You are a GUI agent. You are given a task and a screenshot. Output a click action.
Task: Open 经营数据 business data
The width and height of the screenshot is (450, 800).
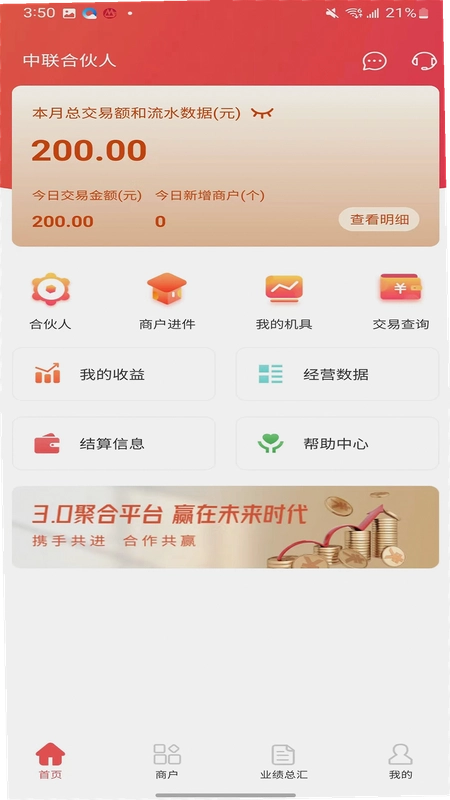pos(337,374)
